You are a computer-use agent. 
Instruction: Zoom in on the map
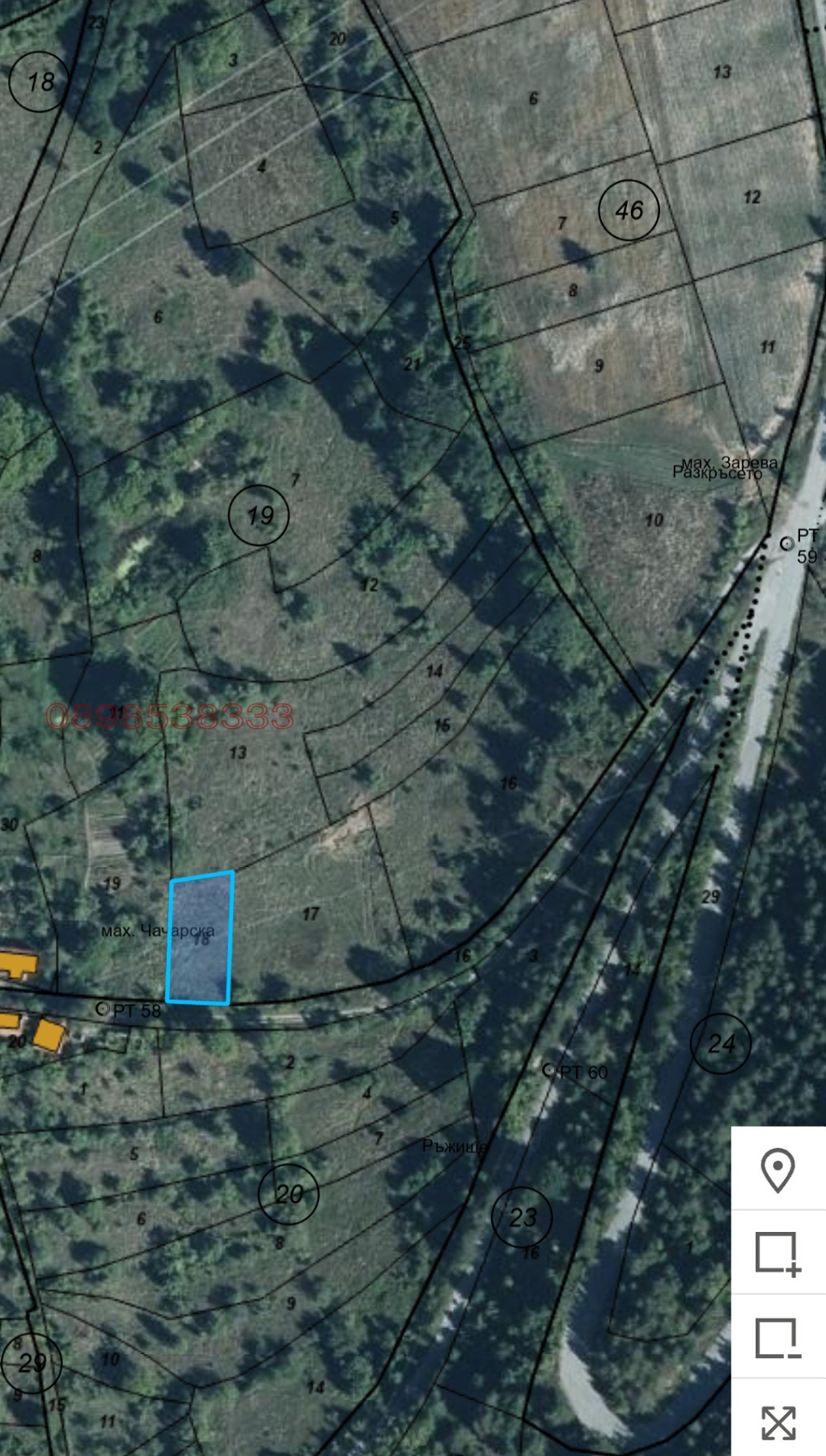point(778,1254)
